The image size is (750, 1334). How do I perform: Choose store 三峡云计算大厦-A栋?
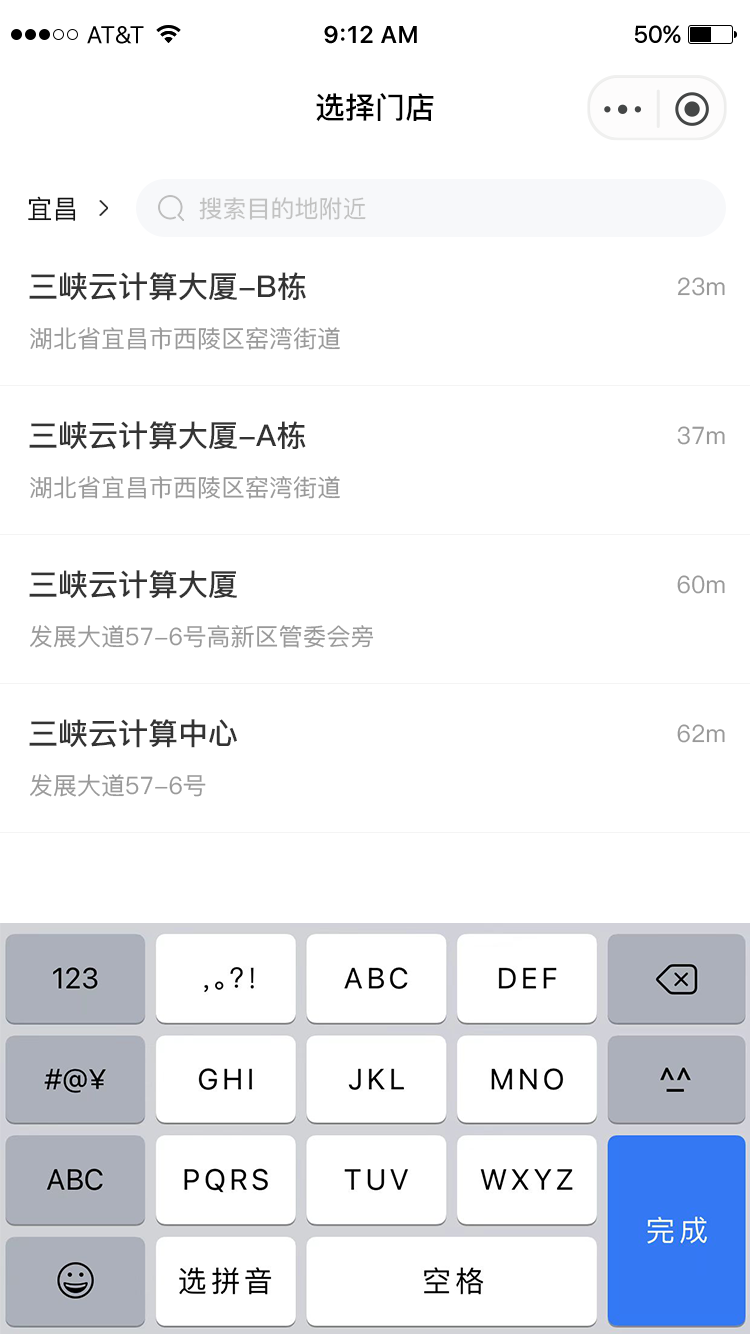click(x=375, y=460)
